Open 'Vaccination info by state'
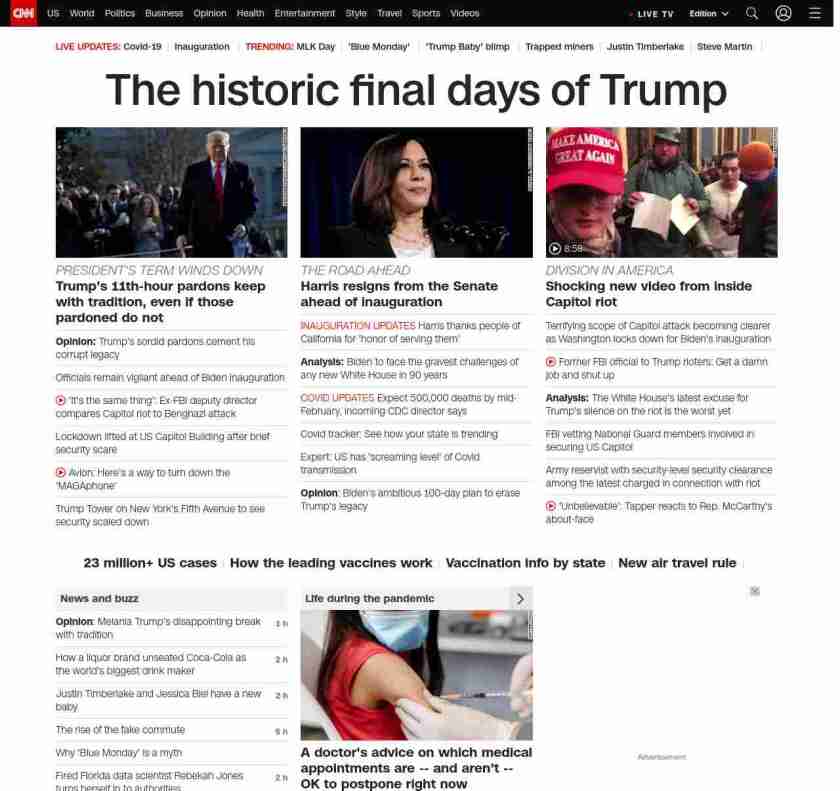Viewport: 840px width, 791px height. (x=525, y=563)
